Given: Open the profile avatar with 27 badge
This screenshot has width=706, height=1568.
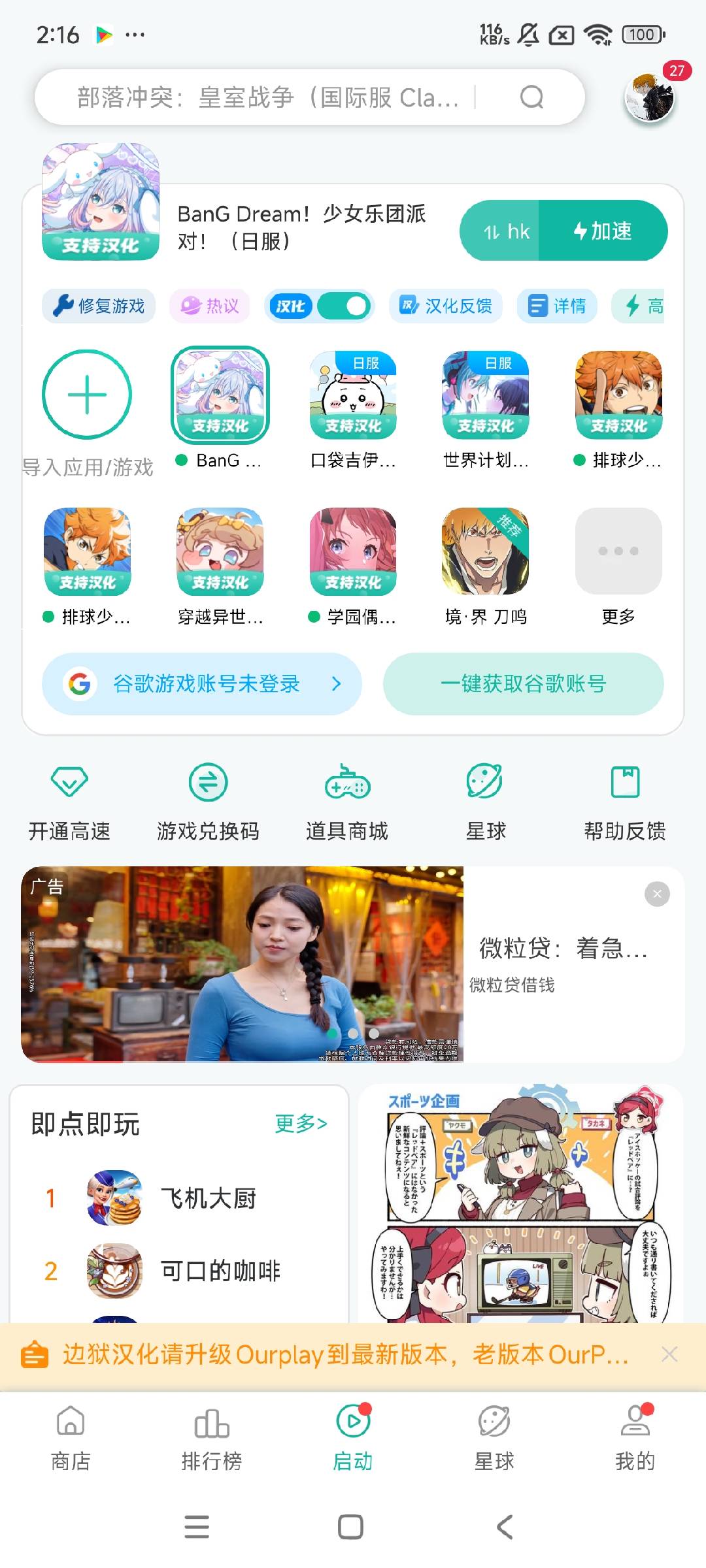Looking at the screenshot, I should tap(650, 98).
